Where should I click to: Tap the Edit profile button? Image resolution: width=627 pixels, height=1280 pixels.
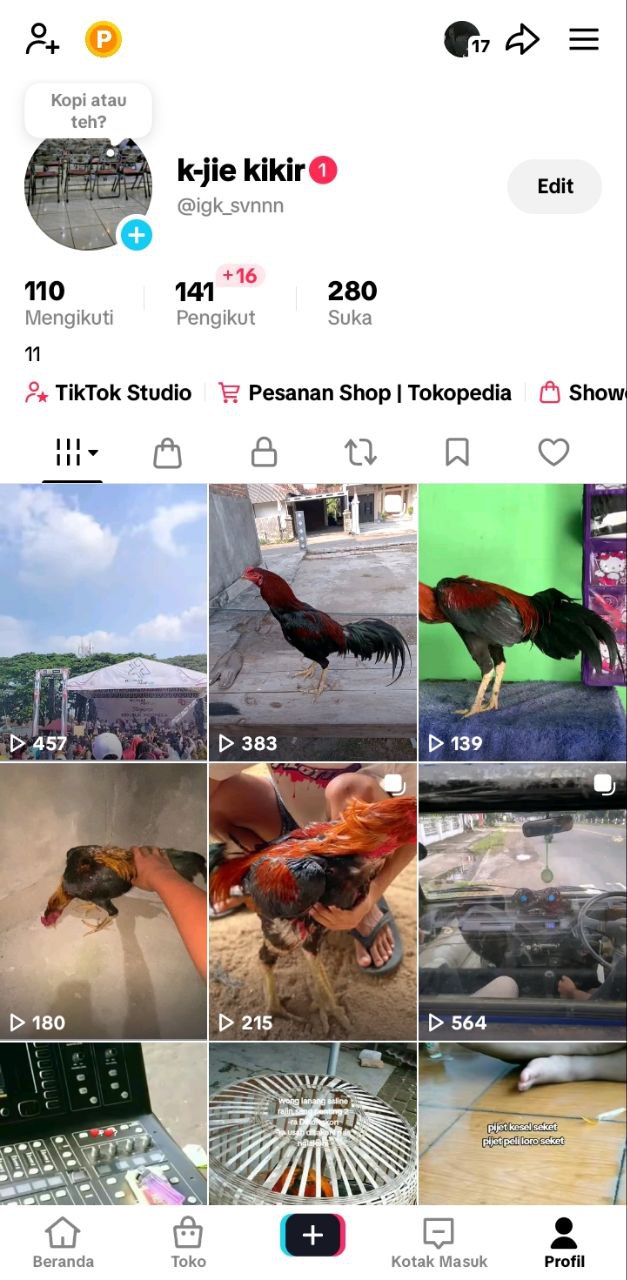pos(555,186)
